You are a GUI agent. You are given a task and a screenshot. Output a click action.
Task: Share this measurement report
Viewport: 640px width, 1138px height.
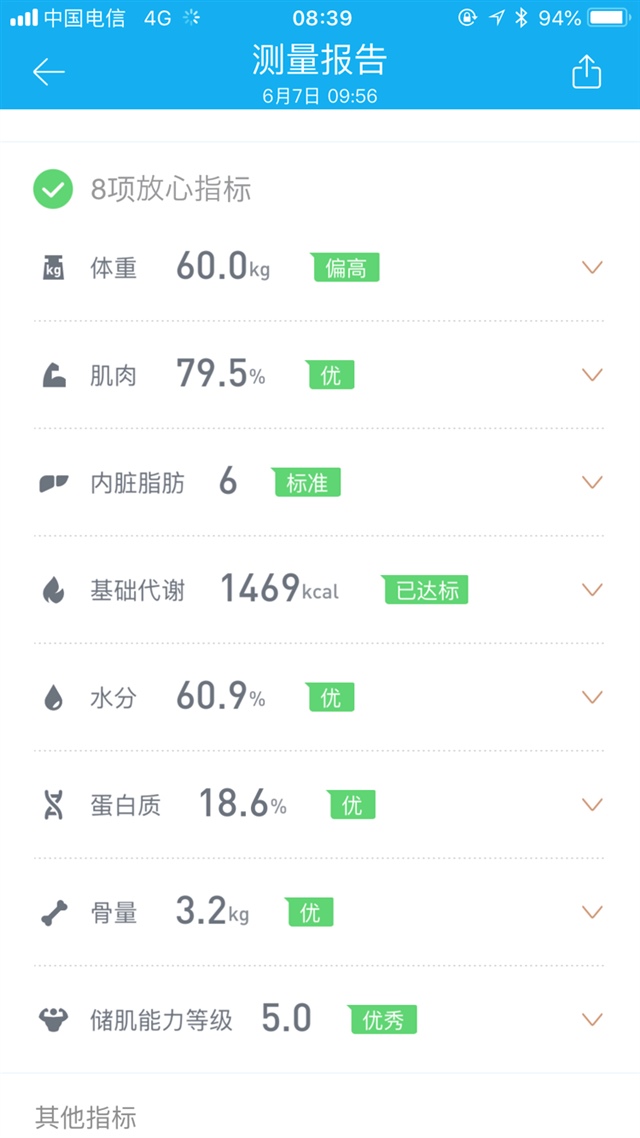586,72
